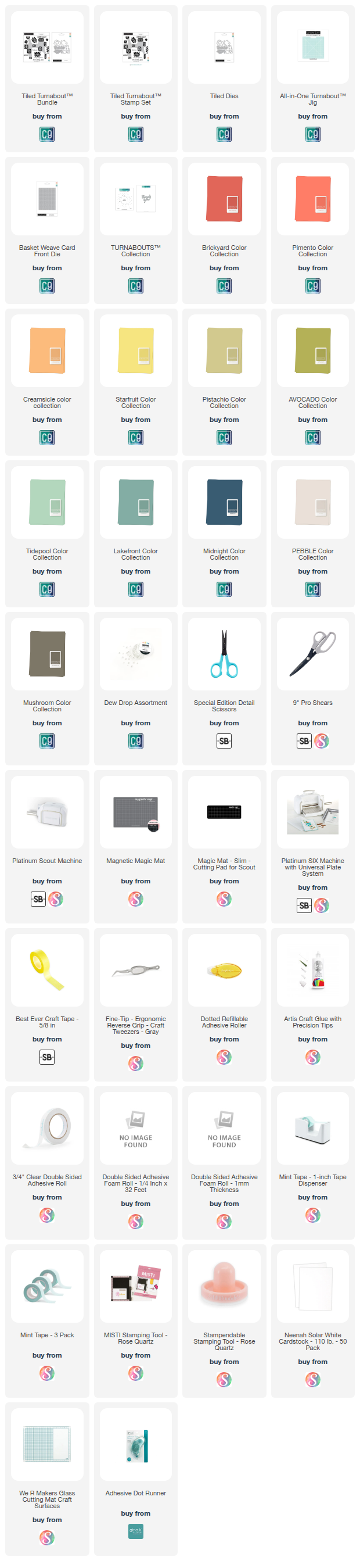Tap the S shop icon under Magnetic Magic Mat
360x1568 pixels.
pos(136,899)
